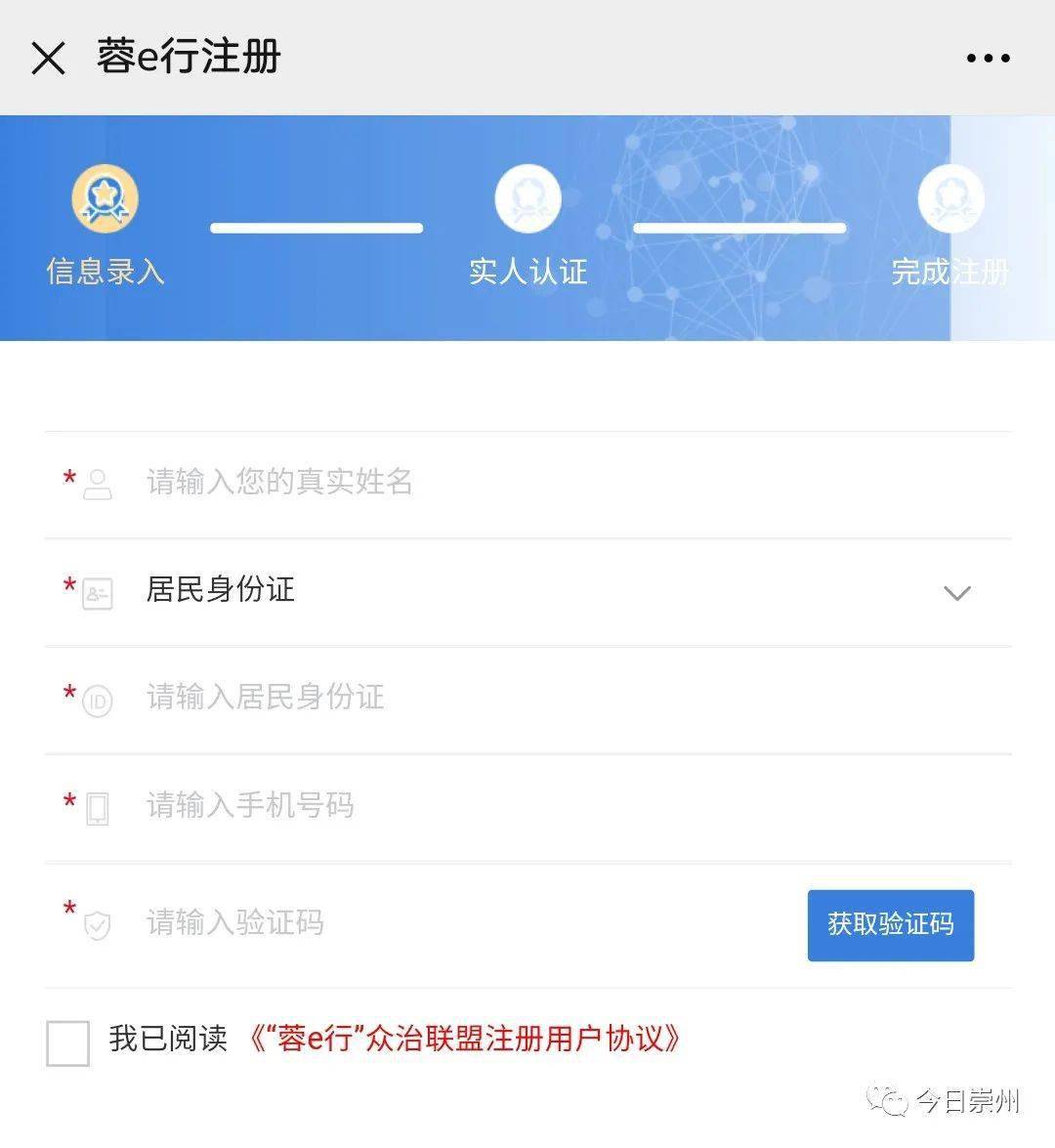Screen dimensions: 1055x1148
Task: Click the ID card icon beside 居民身份证
Action: click(96, 590)
